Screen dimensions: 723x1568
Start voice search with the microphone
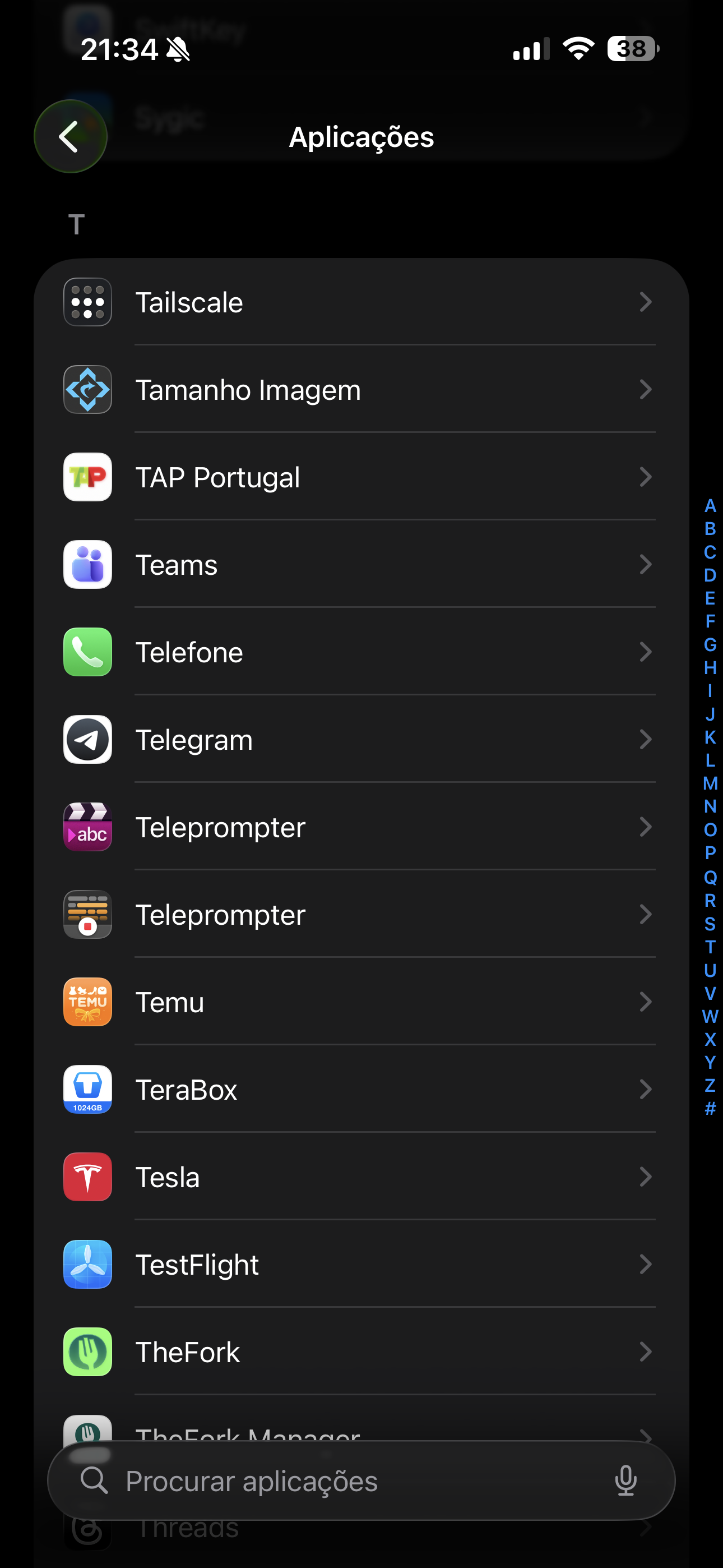[x=625, y=1481]
